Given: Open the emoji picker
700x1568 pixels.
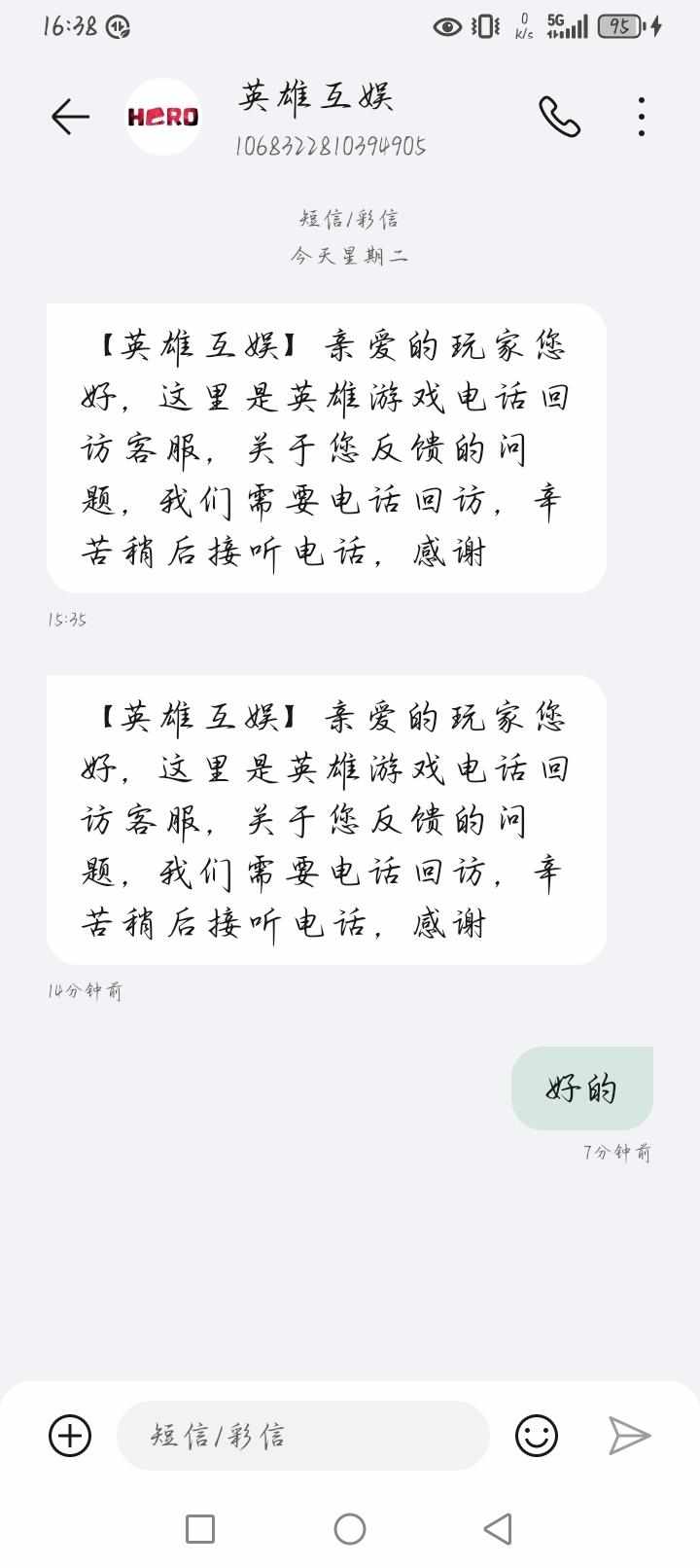Looking at the screenshot, I should click(x=536, y=1436).
